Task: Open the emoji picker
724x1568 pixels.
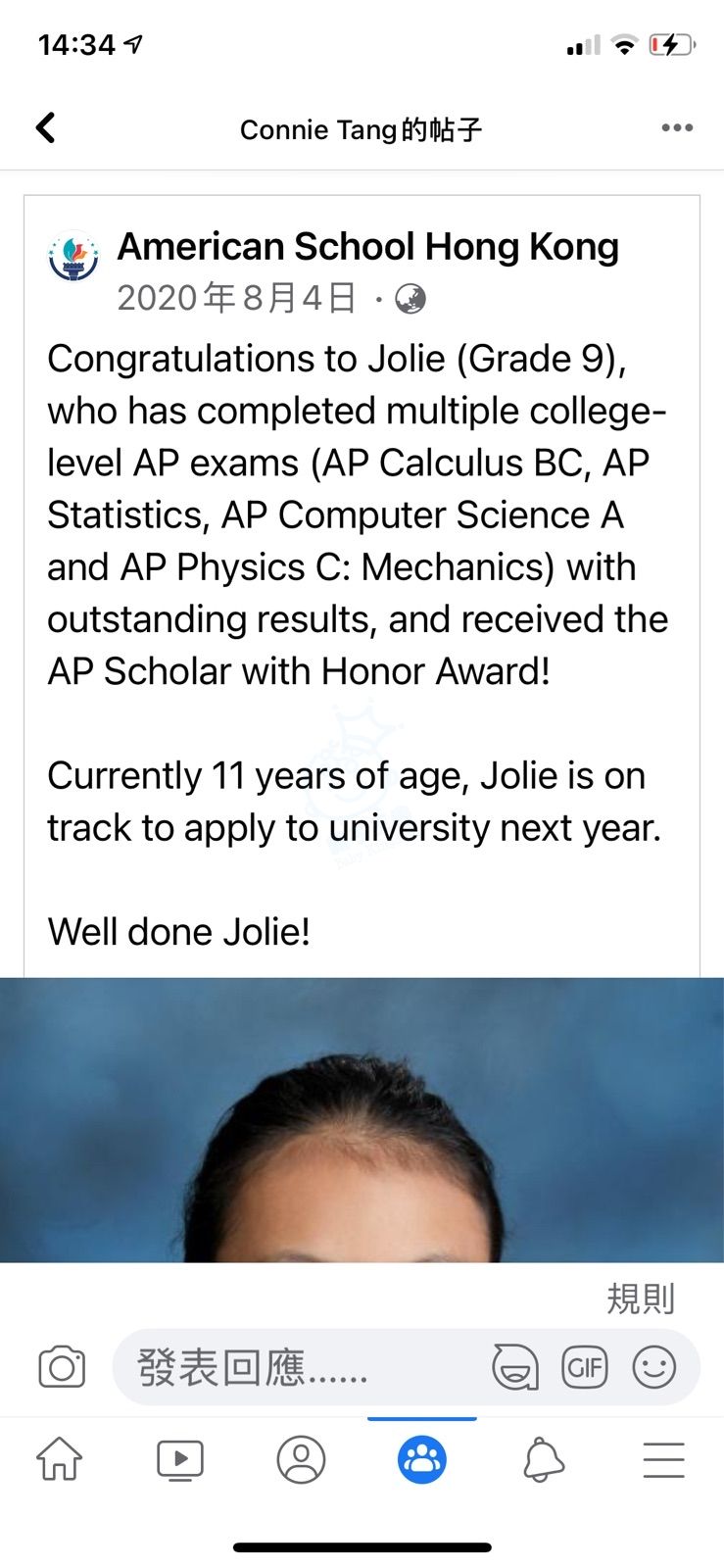Action: click(x=653, y=1367)
